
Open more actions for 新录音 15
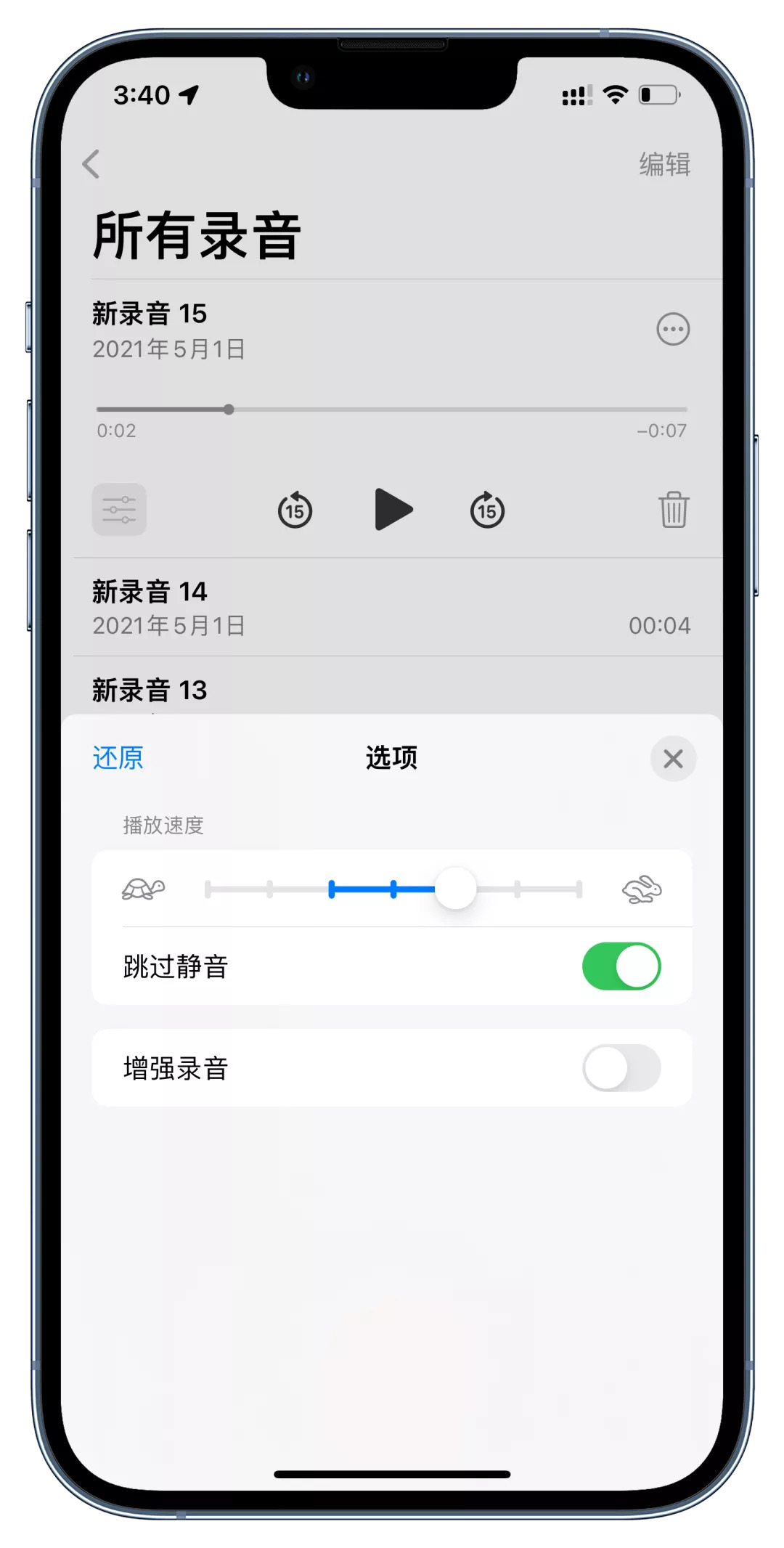pos(673,330)
